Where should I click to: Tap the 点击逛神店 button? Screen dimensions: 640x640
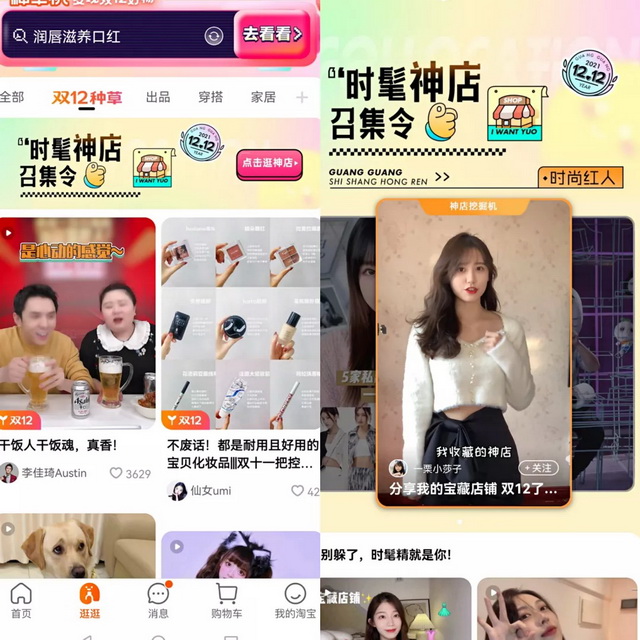pos(270,162)
